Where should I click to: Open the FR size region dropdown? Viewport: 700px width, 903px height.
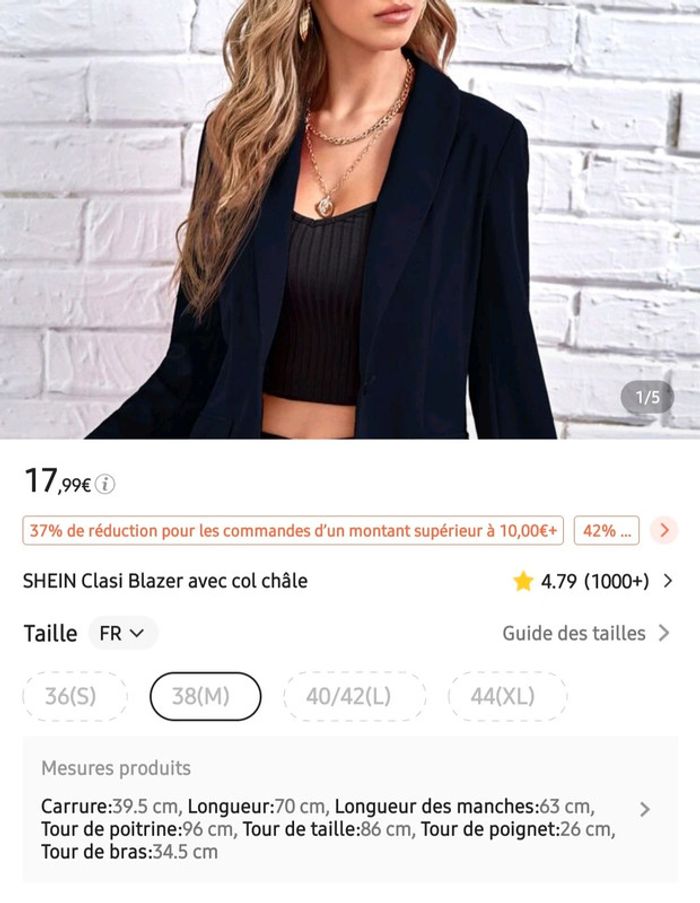pos(122,633)
